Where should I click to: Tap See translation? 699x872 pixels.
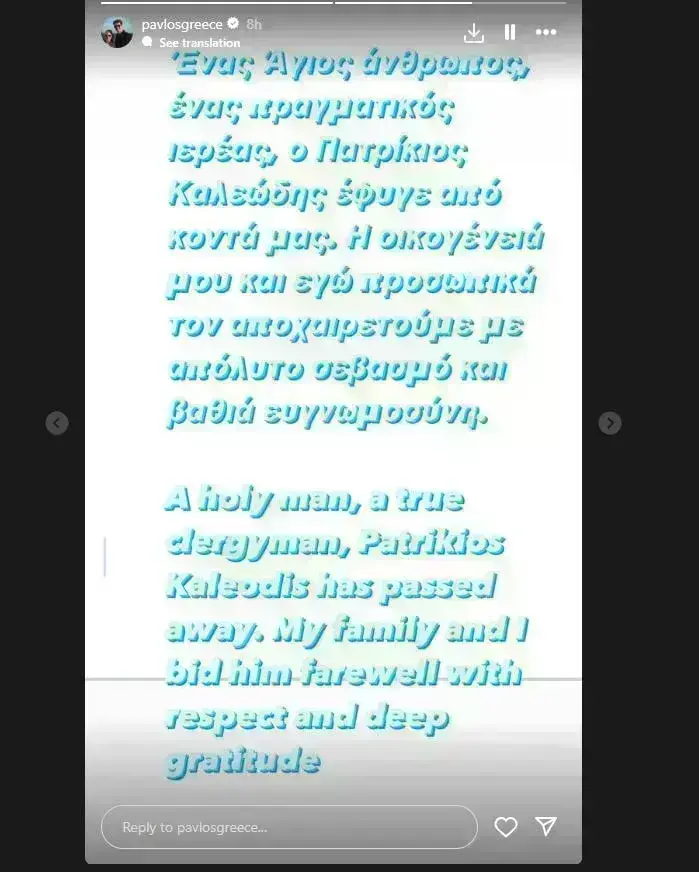pos(199,43)
